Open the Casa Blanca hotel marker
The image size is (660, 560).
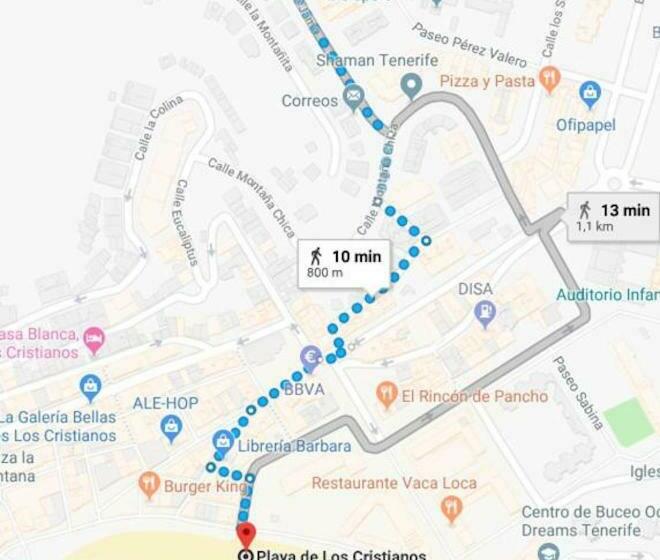pyautogui.click(x=93, y=339)
